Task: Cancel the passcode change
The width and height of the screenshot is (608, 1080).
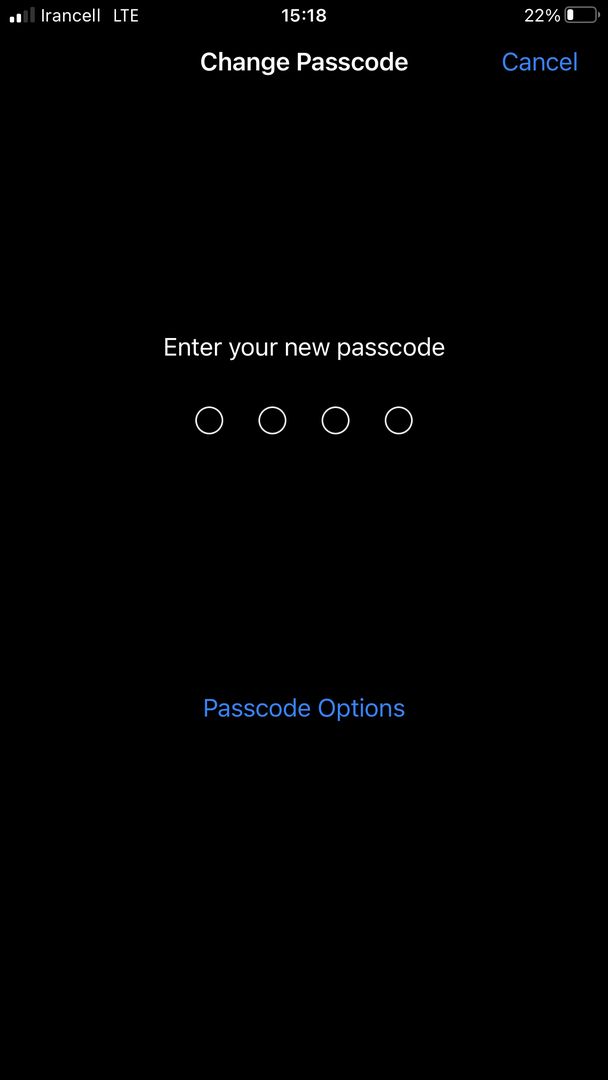Action: (539, 62)
